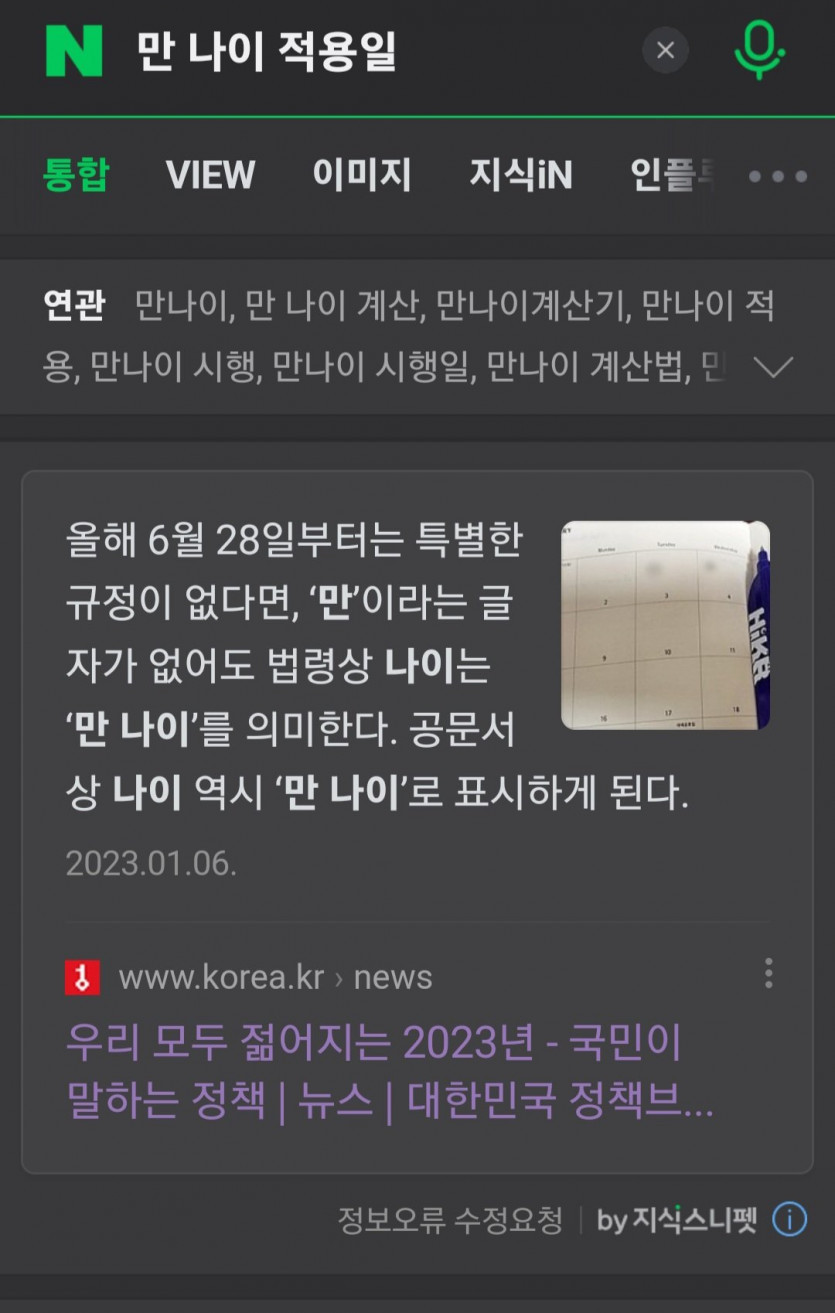This screenshot has width=835, height=1313.
Task: Search related keyword 만나이 시행일
Action: tap(370, 368)
